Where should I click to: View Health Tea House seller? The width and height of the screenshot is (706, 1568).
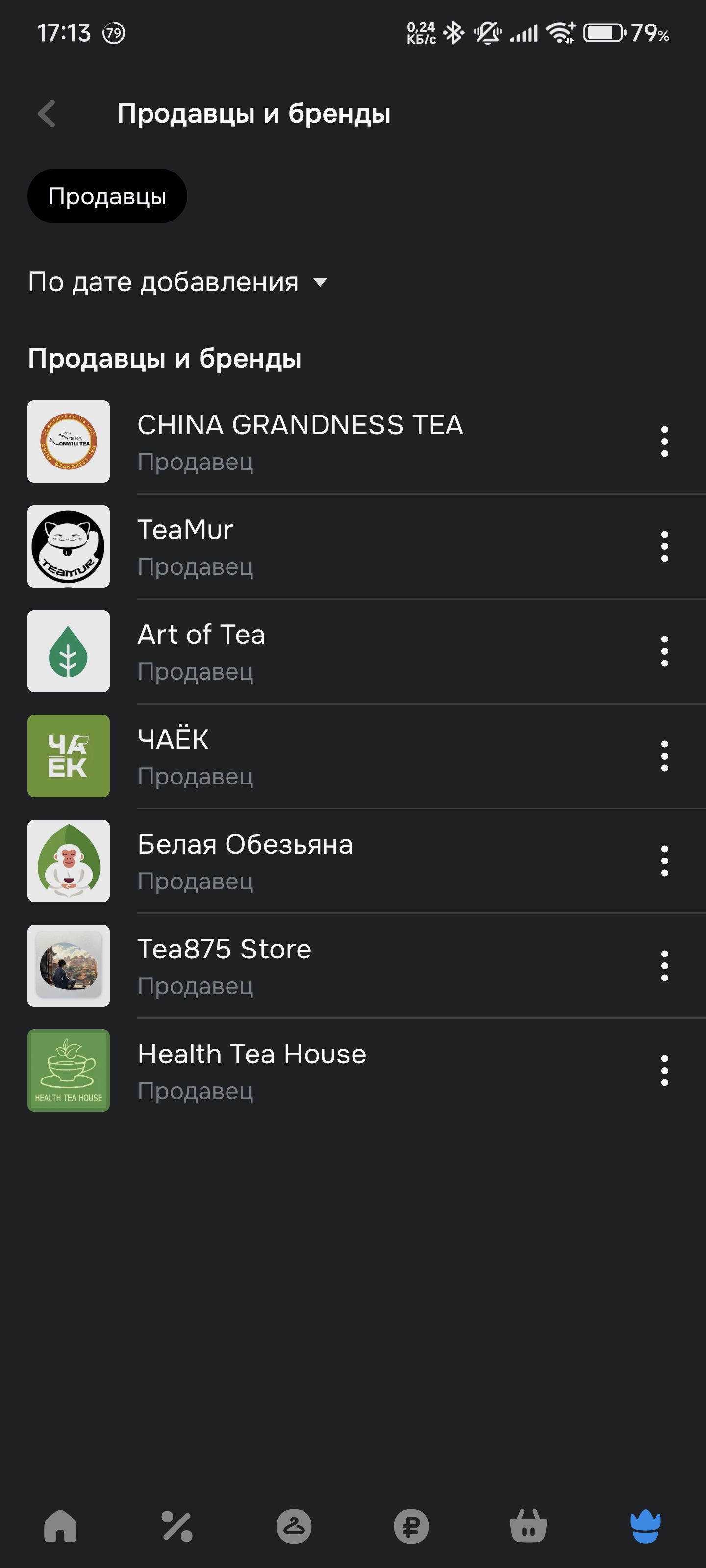tap(252, 1070)
